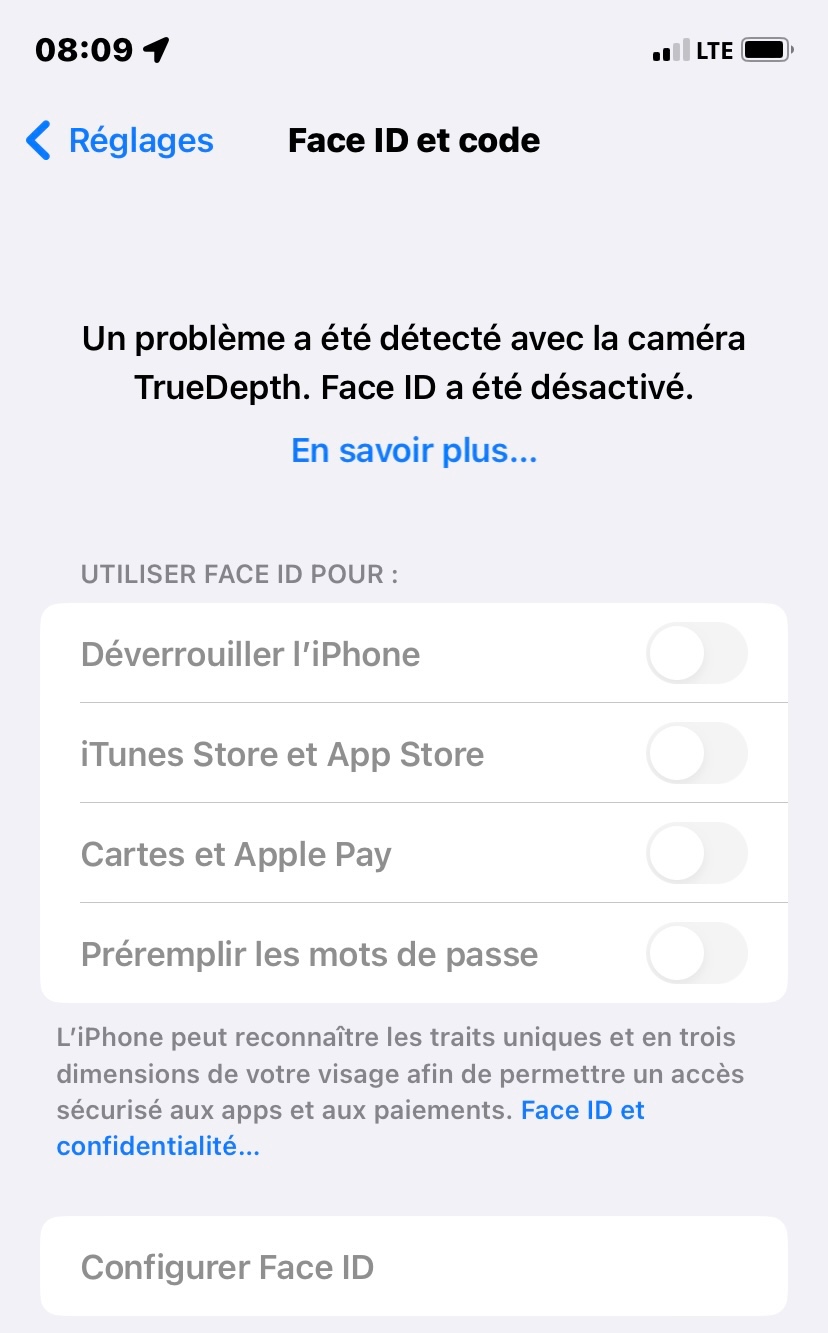Viewport: 828px width, 1333px height.
Task: Open the En savoir plus link
Action: point(414,451)
